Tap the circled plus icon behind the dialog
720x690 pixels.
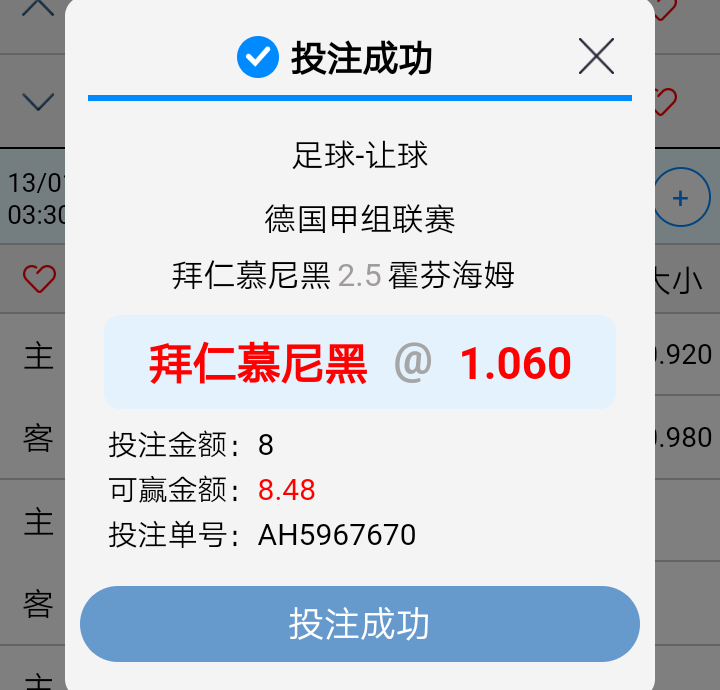pos(680,198)
